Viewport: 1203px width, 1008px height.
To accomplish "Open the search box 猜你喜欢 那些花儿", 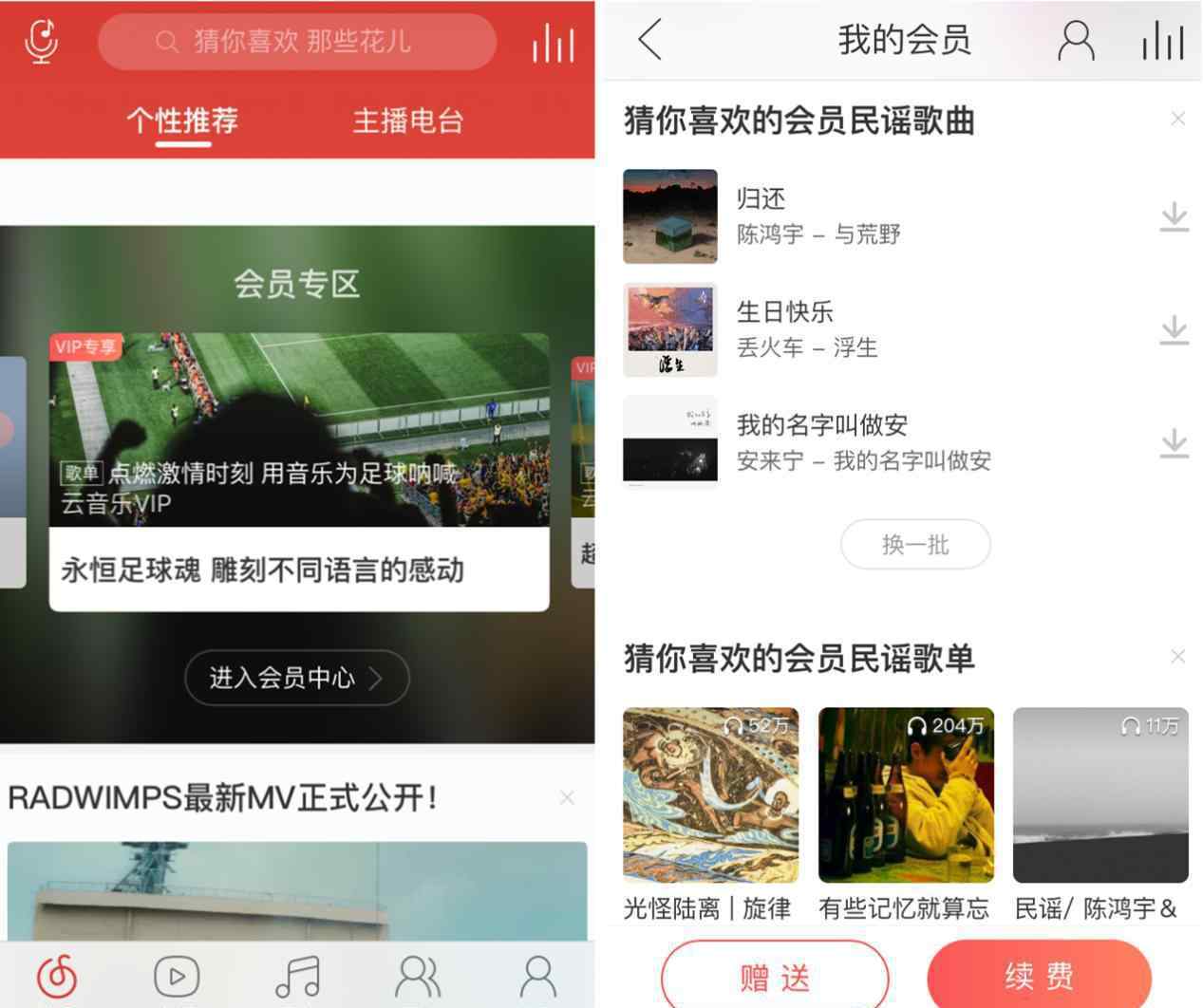I will click(x=296, y=42).
